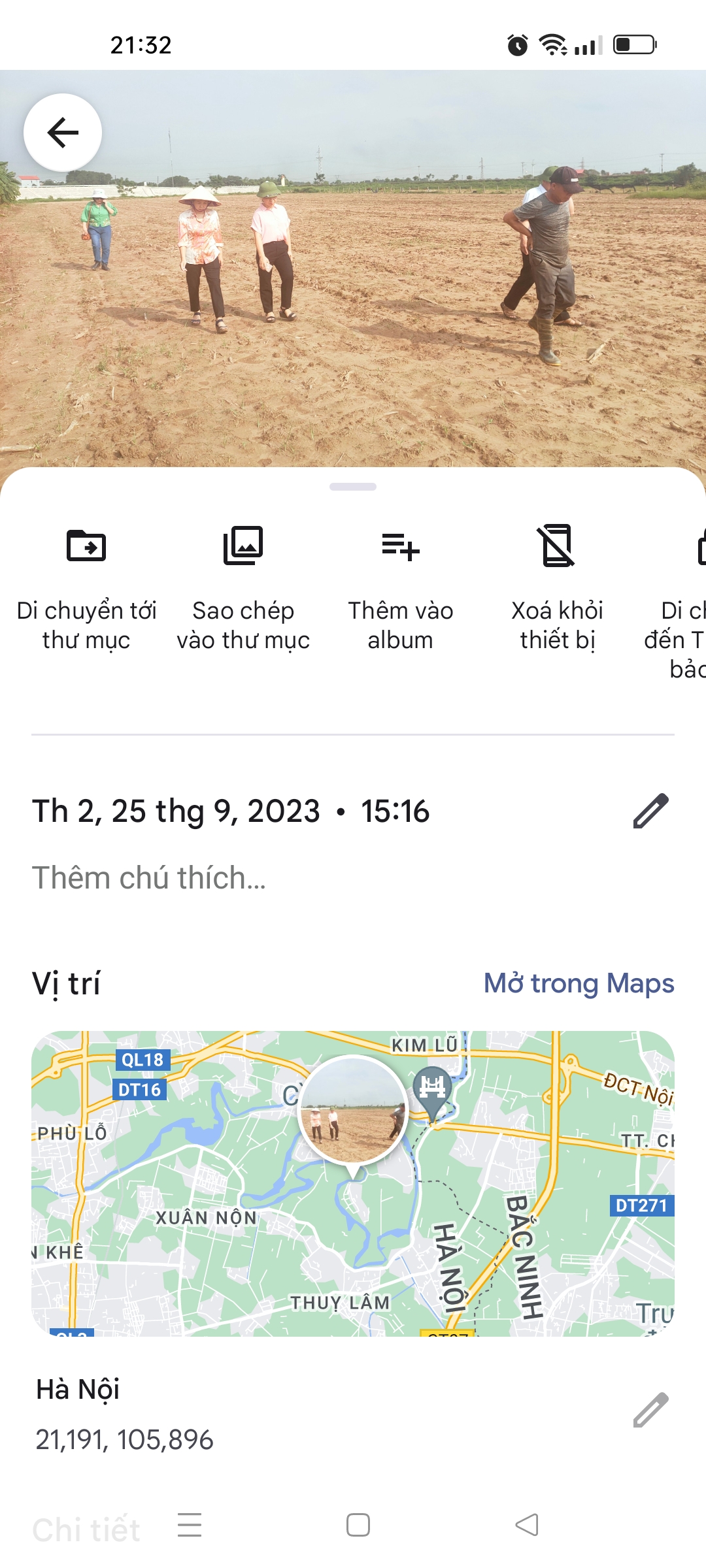The image size is (706, 1568).
Task: Open the Mở trong Maps link
Action: click(579, 983)
